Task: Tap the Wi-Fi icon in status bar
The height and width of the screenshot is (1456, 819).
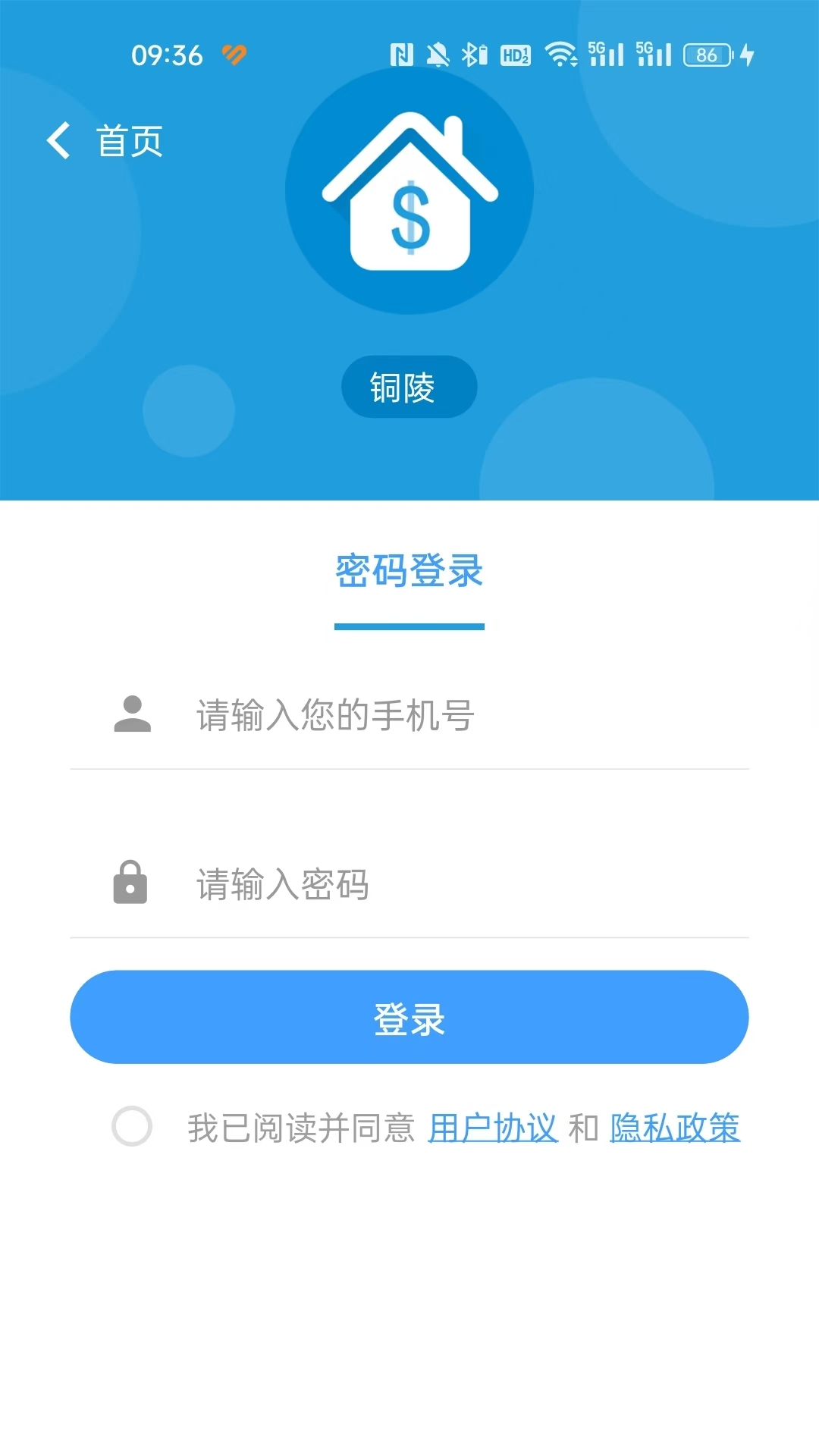Action: [x=561, y=53]
